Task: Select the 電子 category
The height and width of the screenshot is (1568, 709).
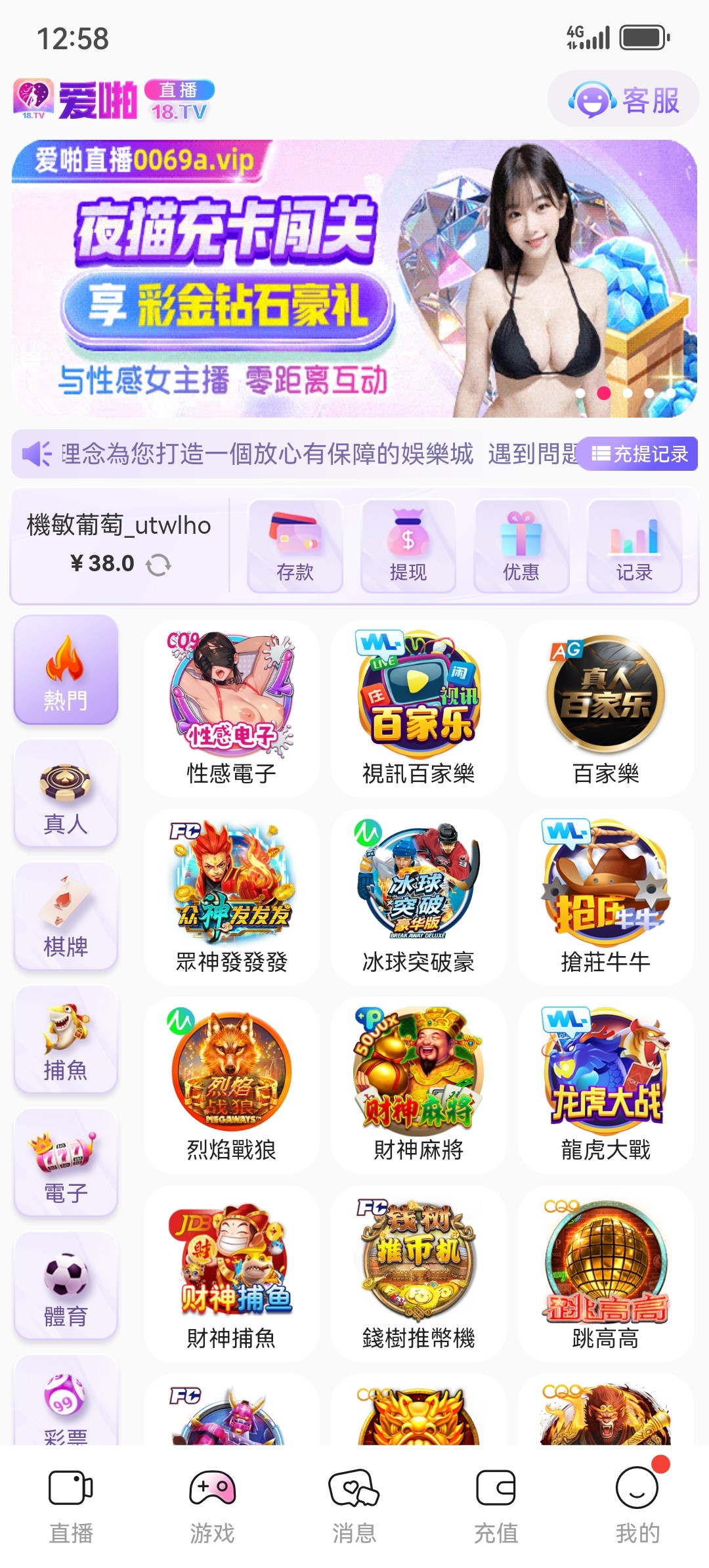Action: coord(66,1163)
